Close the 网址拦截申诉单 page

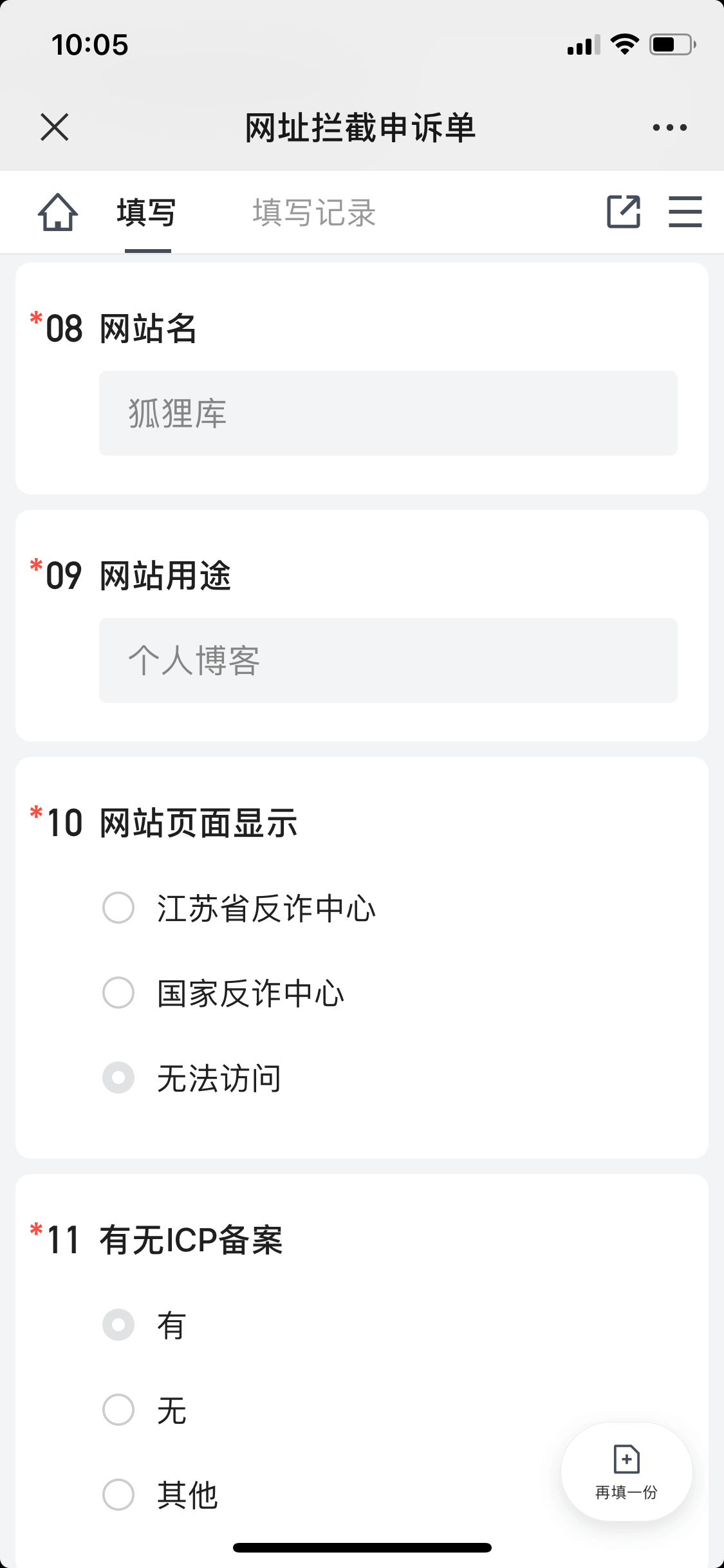55,127
